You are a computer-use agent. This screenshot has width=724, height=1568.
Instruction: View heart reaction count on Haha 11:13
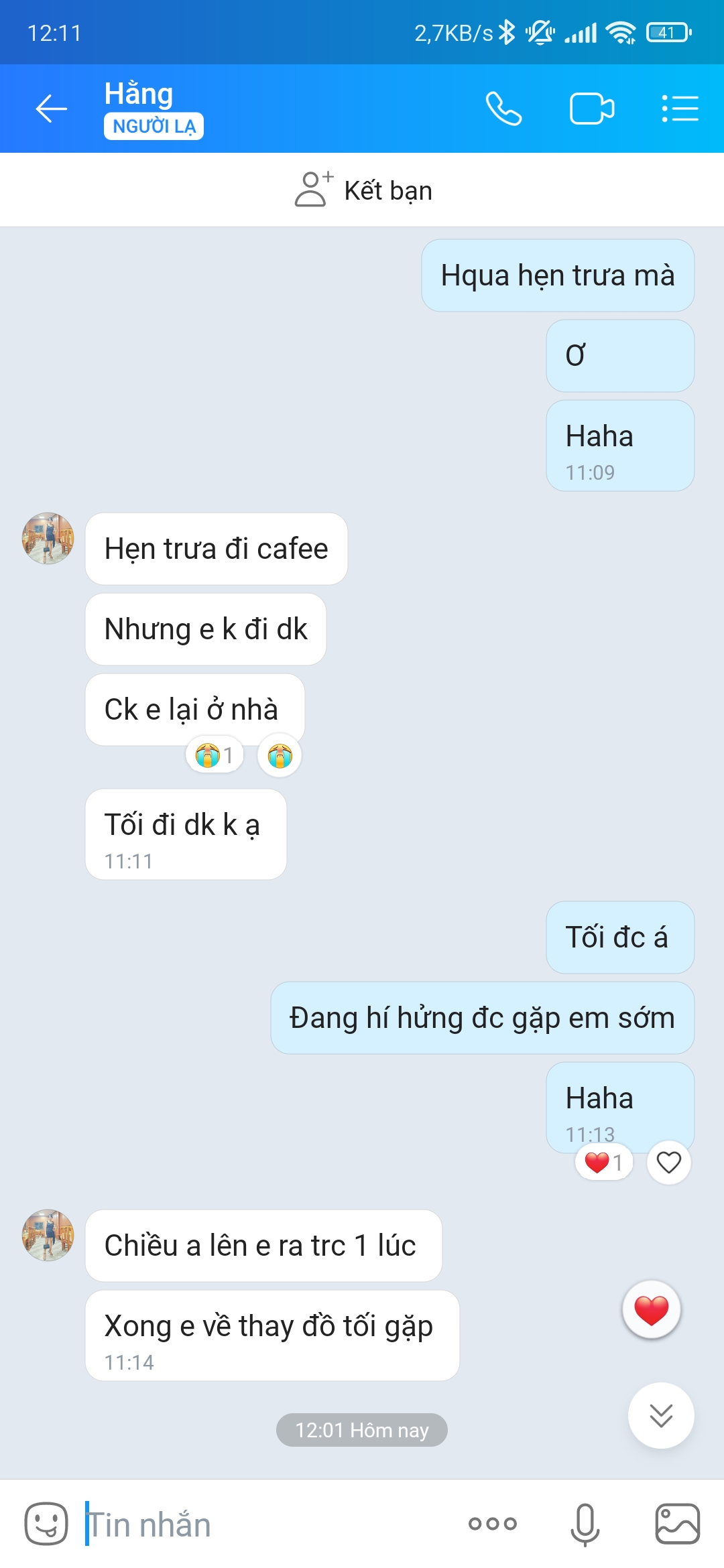pyautogui.click(x=603, y=1162)
